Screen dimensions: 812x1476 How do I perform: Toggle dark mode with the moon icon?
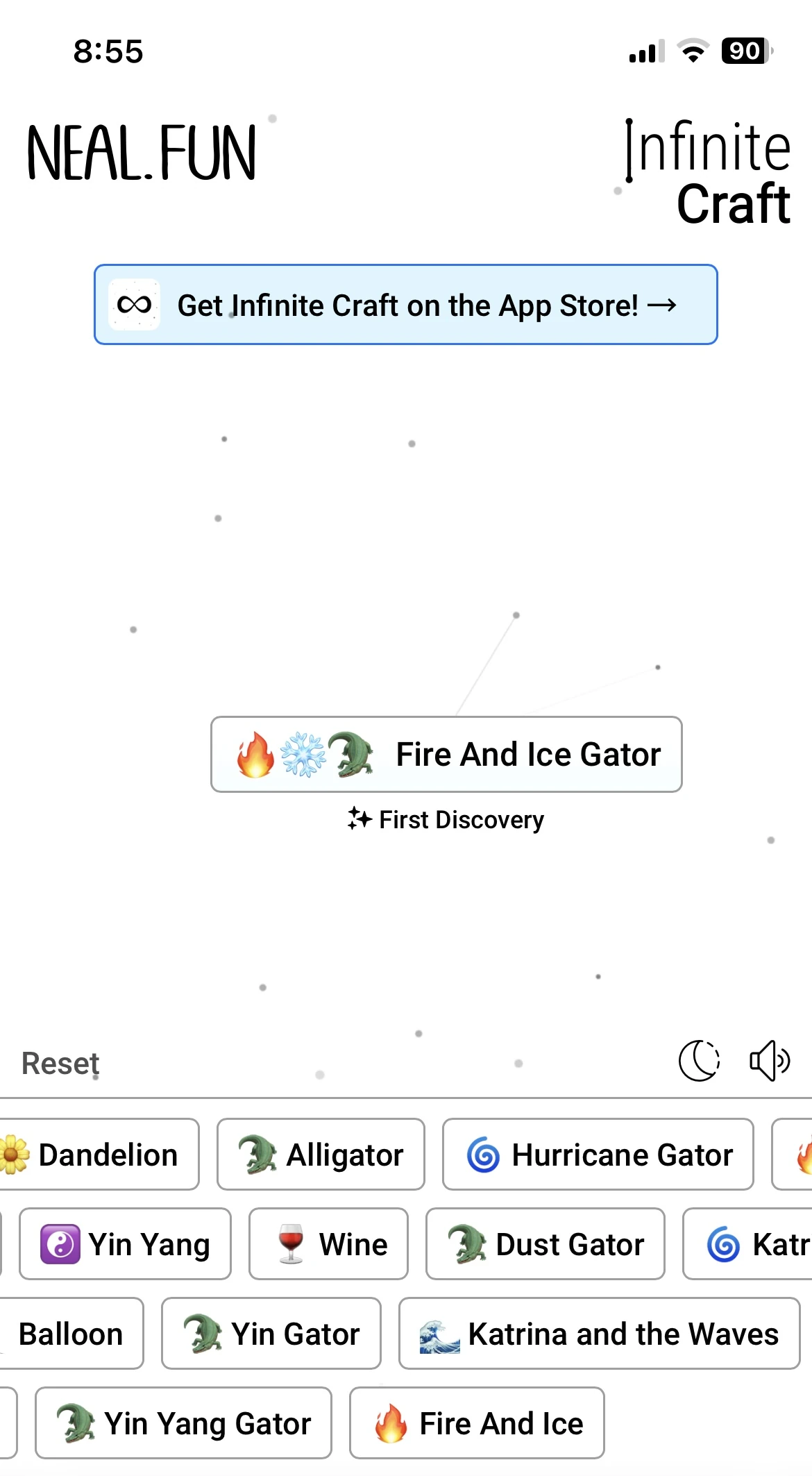700,1061
